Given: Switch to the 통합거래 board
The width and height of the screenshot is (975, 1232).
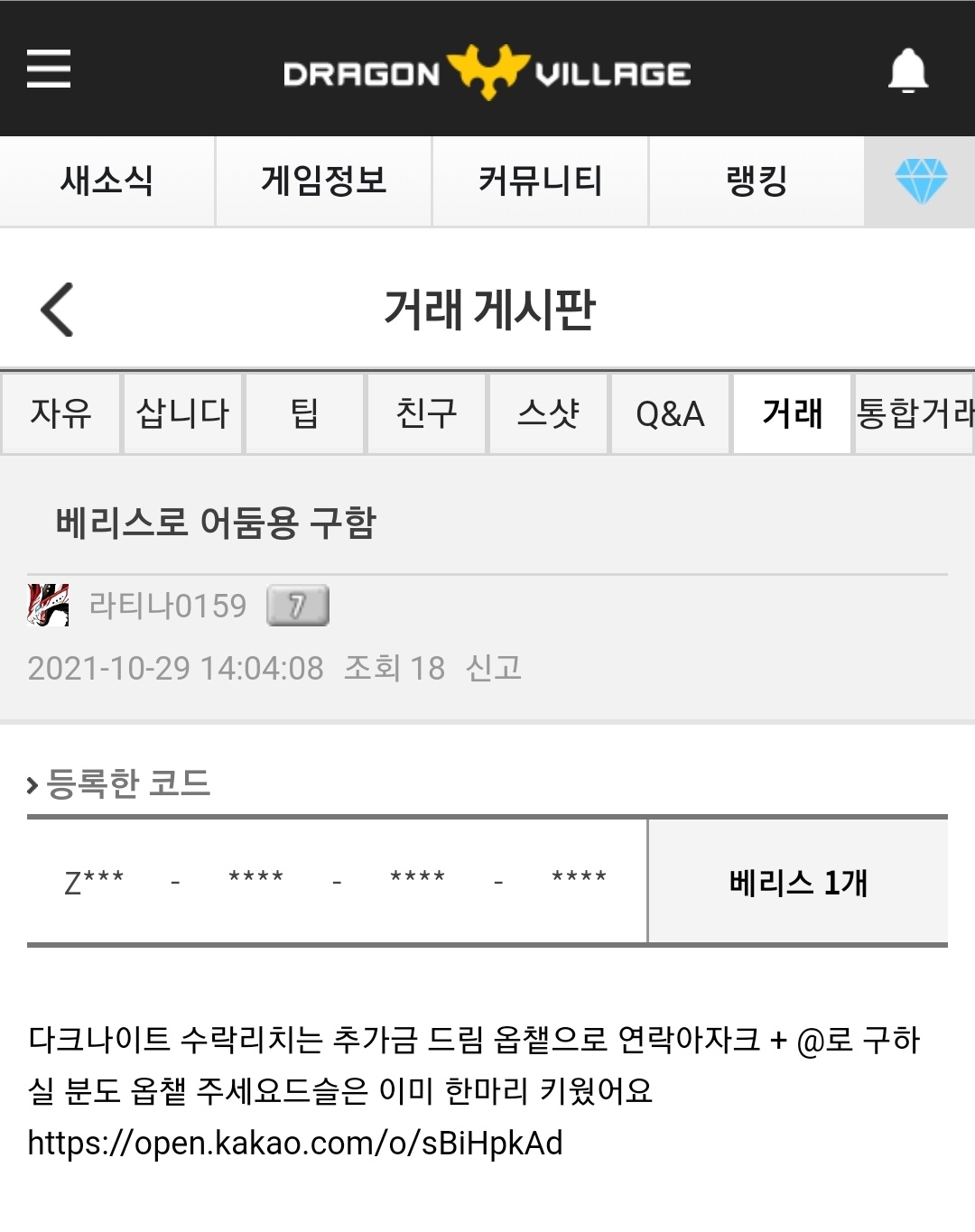Looking at the screenshot, I should point(914,413).
